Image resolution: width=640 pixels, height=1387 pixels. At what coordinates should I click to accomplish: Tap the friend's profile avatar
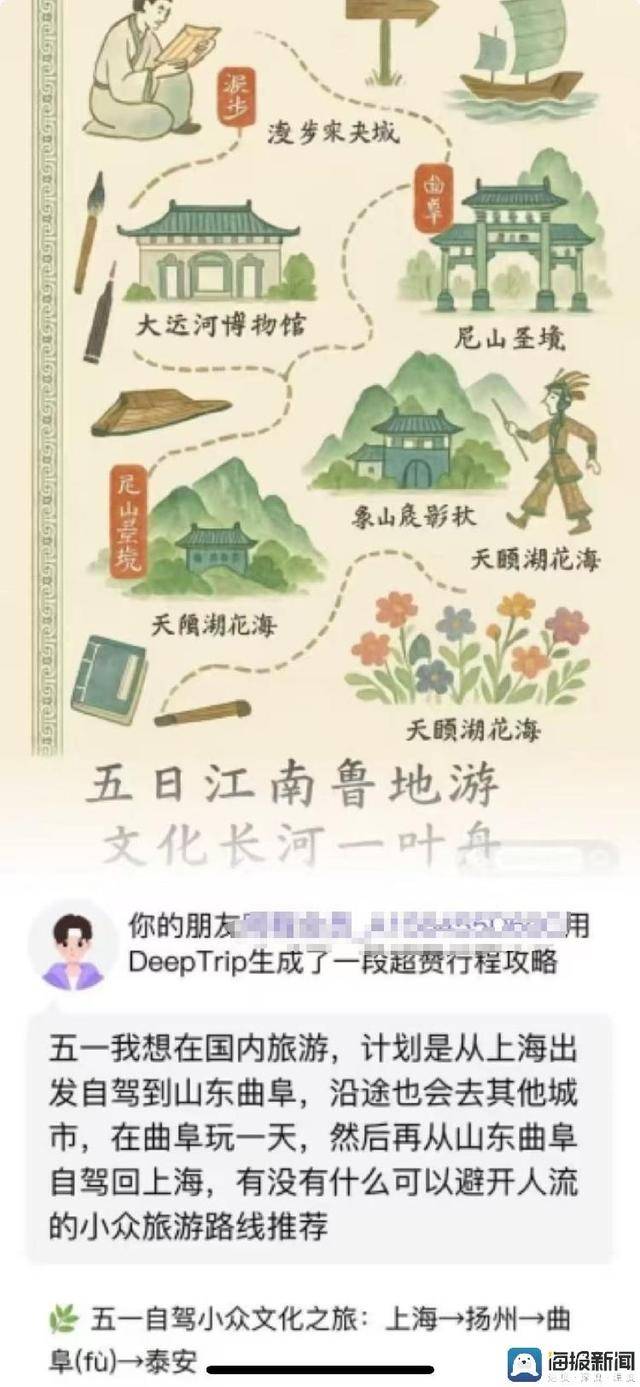[x=73, y=945]
